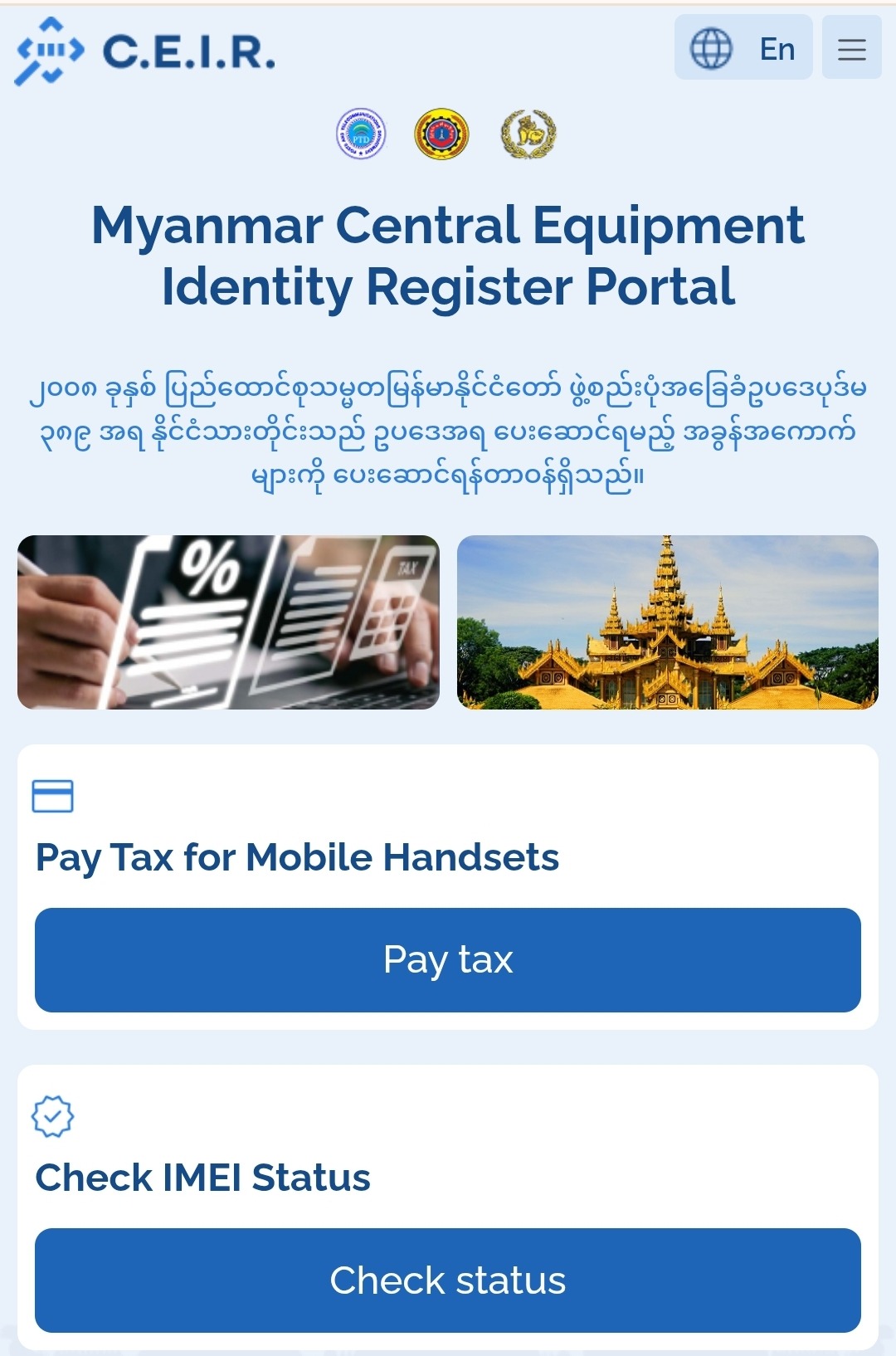Open the hamburger menu
This screenshot has height=1356, width=896.
pos(851,48)
